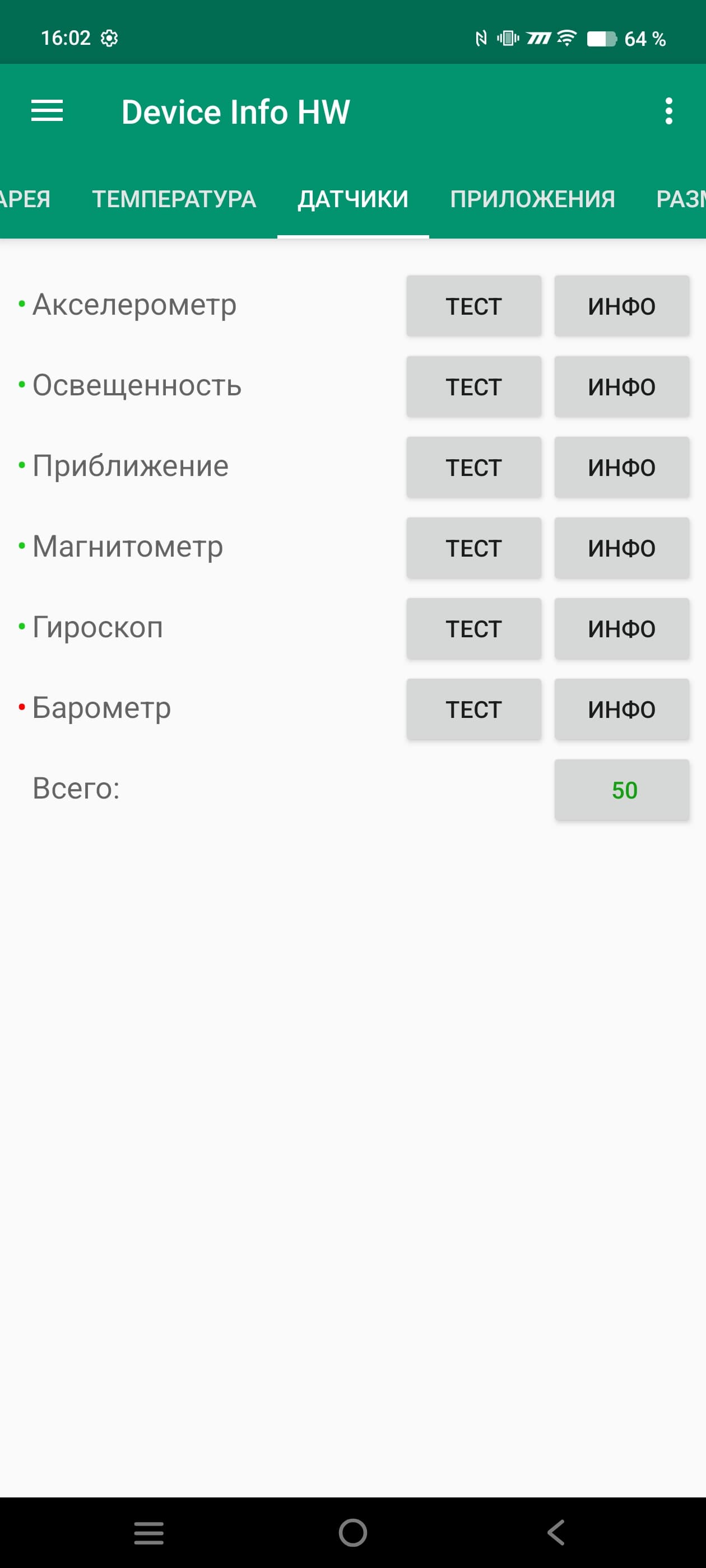The height and width of the screenshot is (1568, 706).
Task: Open the three-dot overflow menu
Action: pyautogui.click(x=668, y=111)
